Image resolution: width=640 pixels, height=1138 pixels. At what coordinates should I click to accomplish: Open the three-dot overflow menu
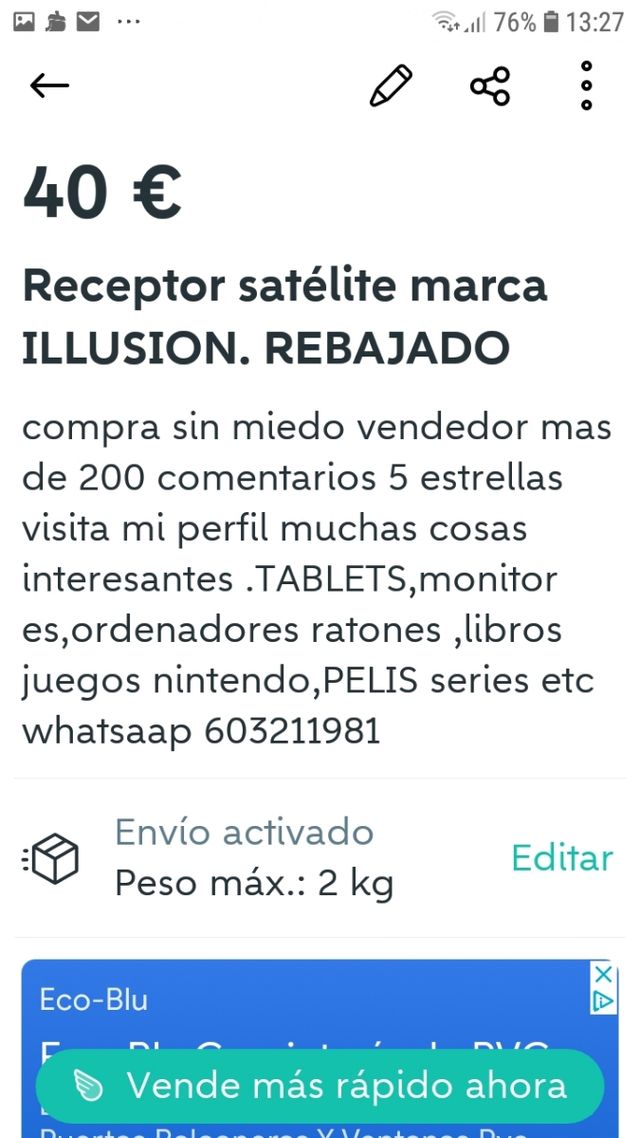[587, 86]
